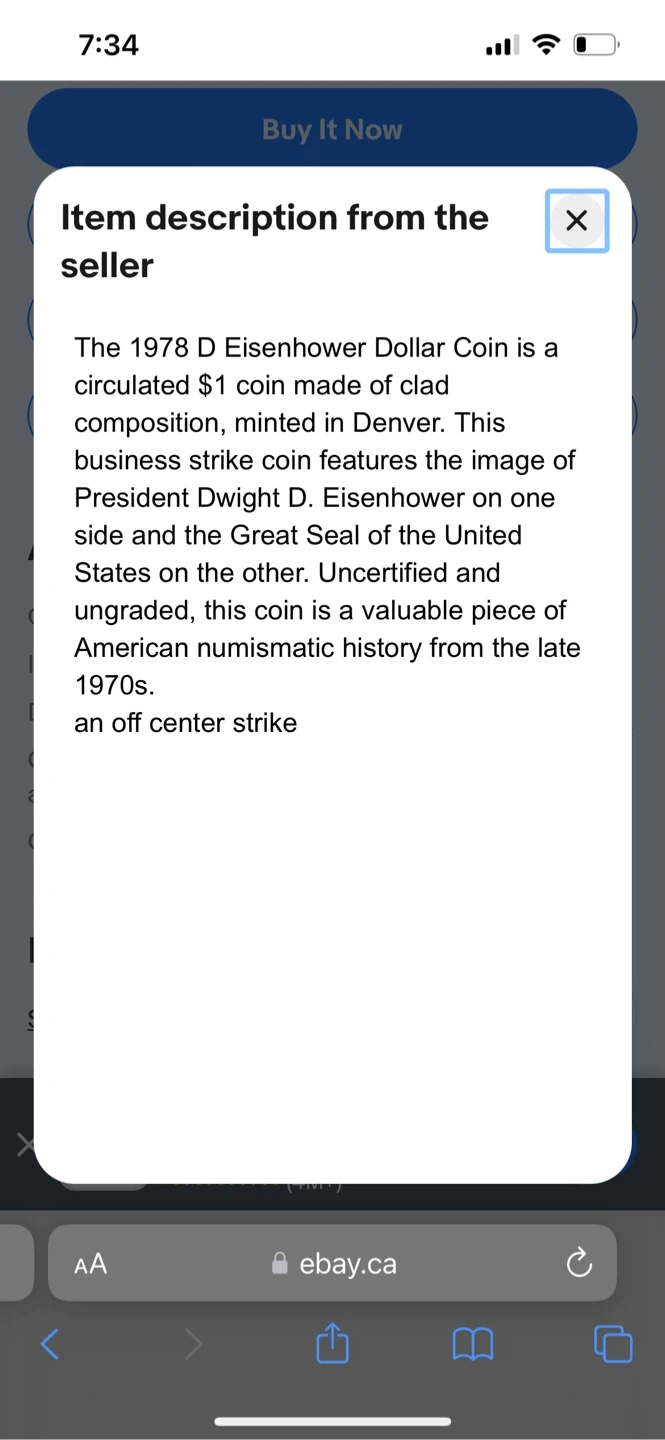Image resolution: width=665 pixels, height=1440 pixels.
Task: Show all open Safari tabs
Action: [612, 1344]
